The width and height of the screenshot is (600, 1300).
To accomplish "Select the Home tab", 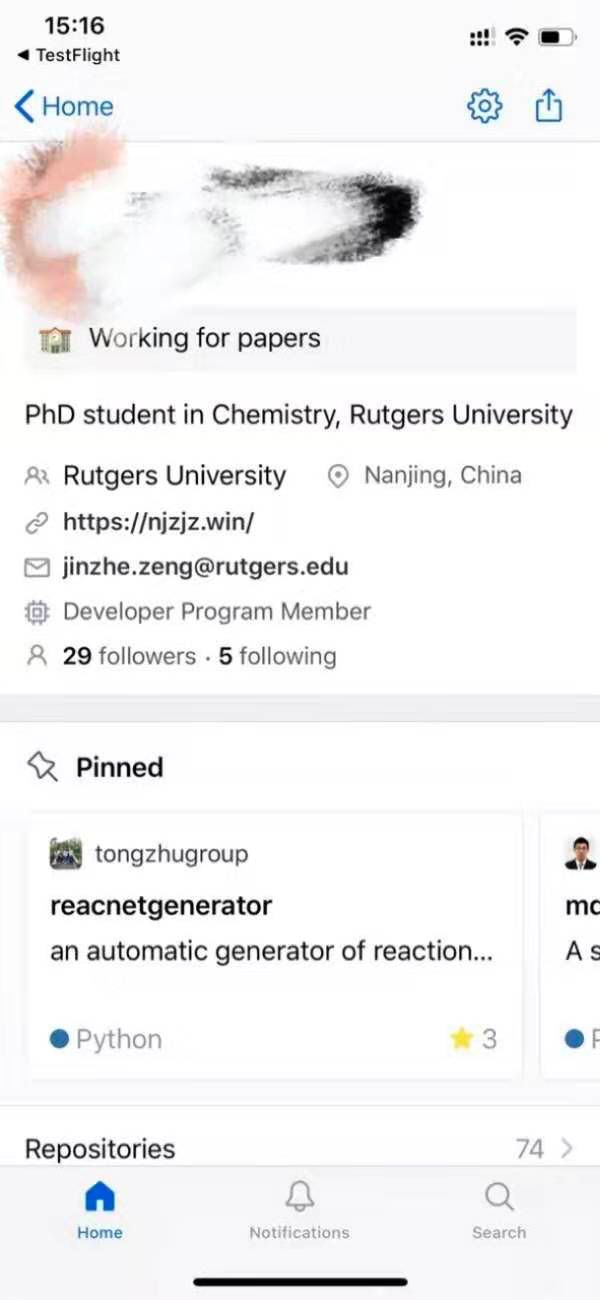I will [x=100, y=1210].
